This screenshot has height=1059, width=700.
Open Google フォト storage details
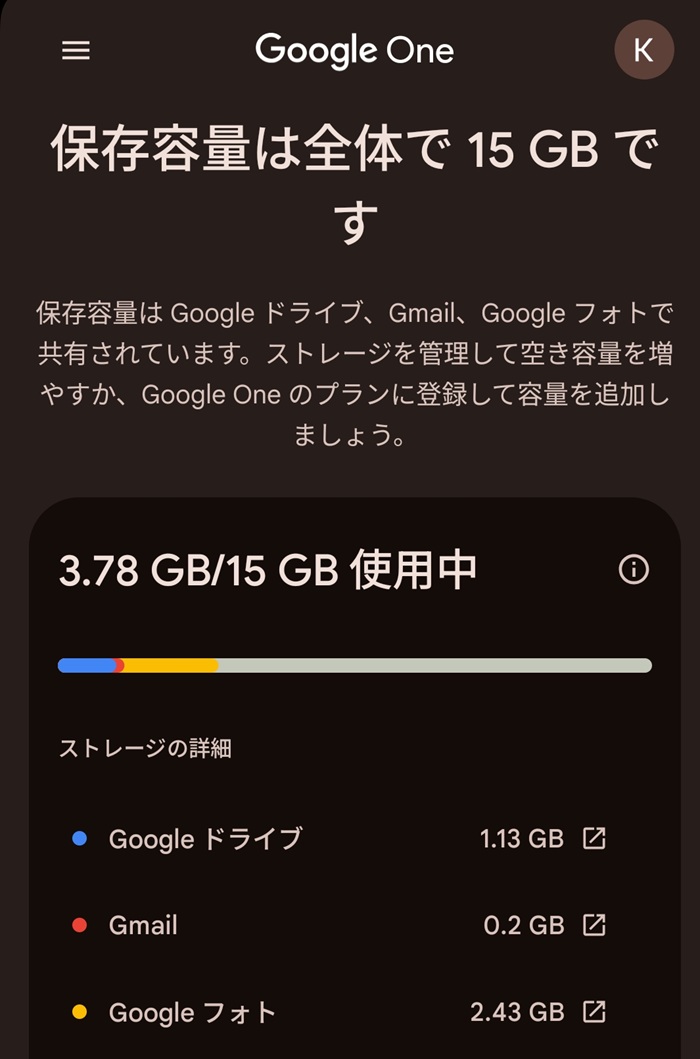pos(594,1012)
